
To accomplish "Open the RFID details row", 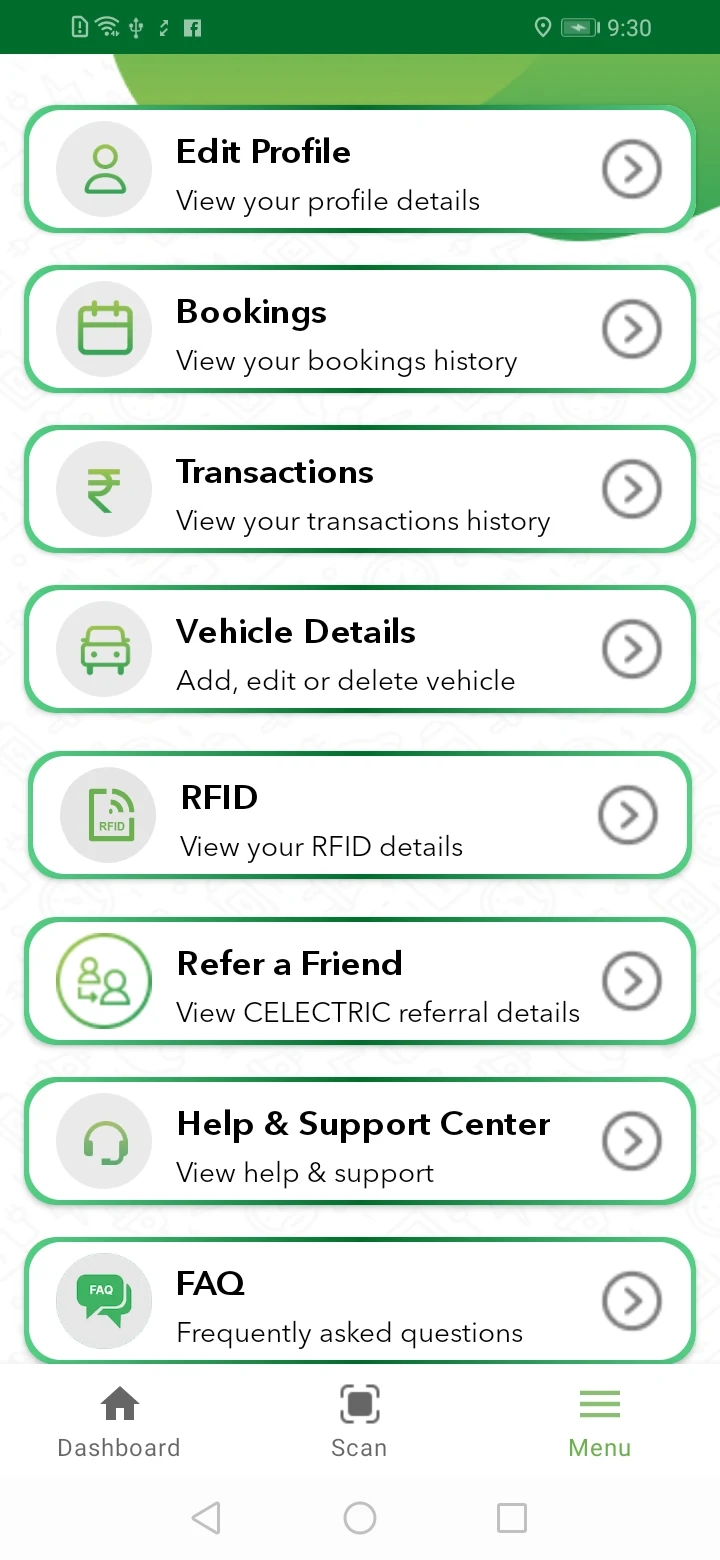I will [x=359, y=816].
